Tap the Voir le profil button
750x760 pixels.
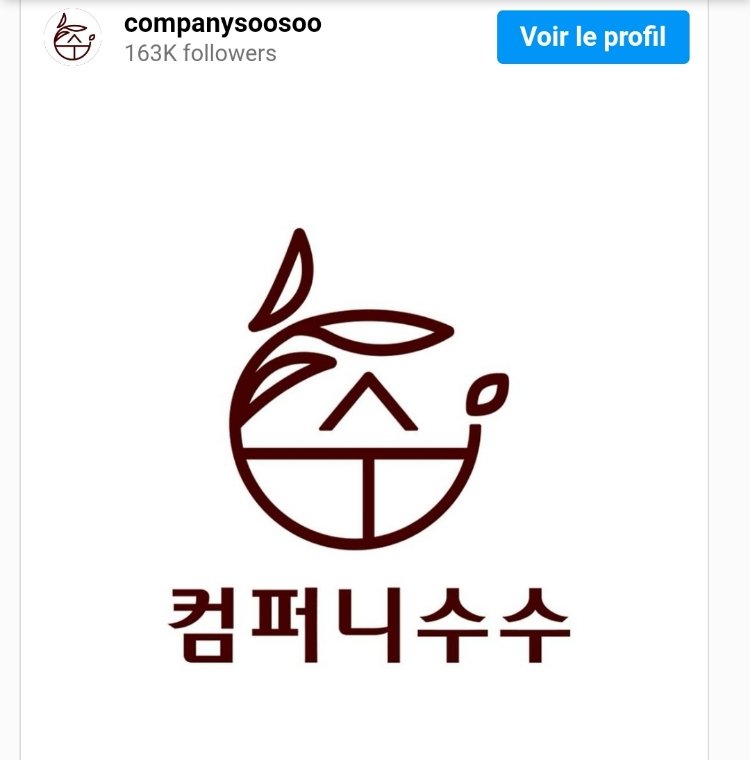tap(592, 37)
